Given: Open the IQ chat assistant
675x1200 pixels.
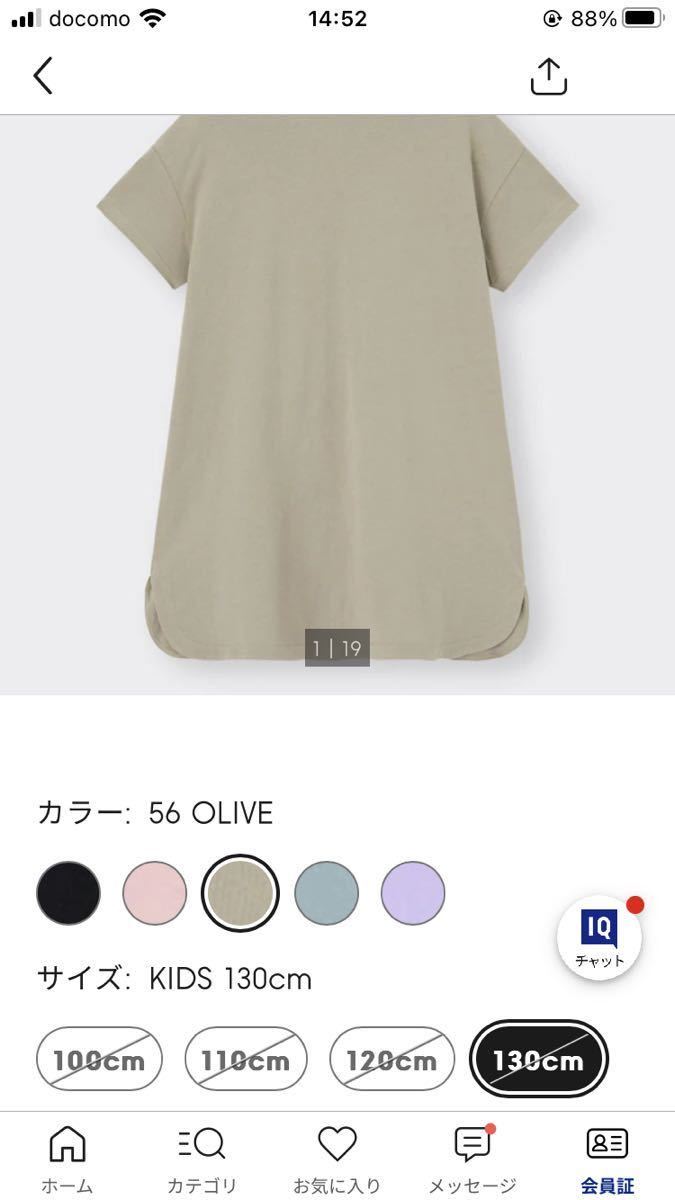Looking at the screenshot, I should pyautogui.click(x=600, y=937).
